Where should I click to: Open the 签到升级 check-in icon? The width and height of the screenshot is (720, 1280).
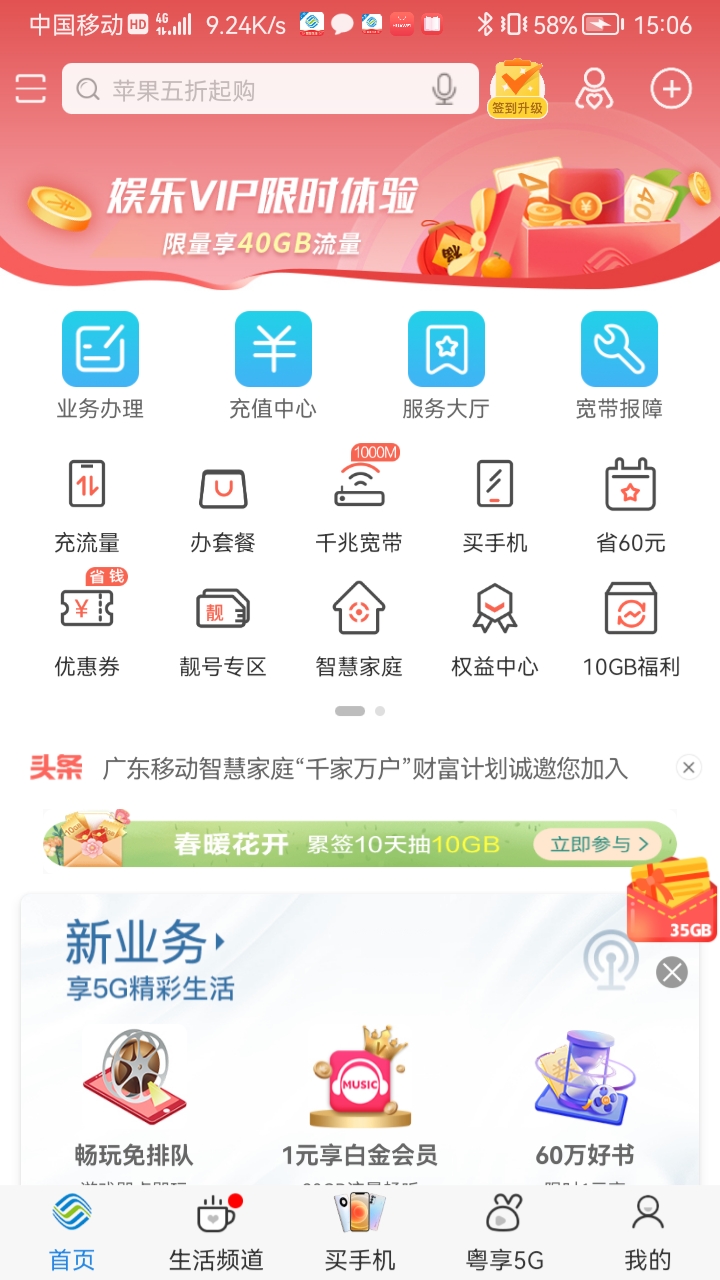pos(517,88)
